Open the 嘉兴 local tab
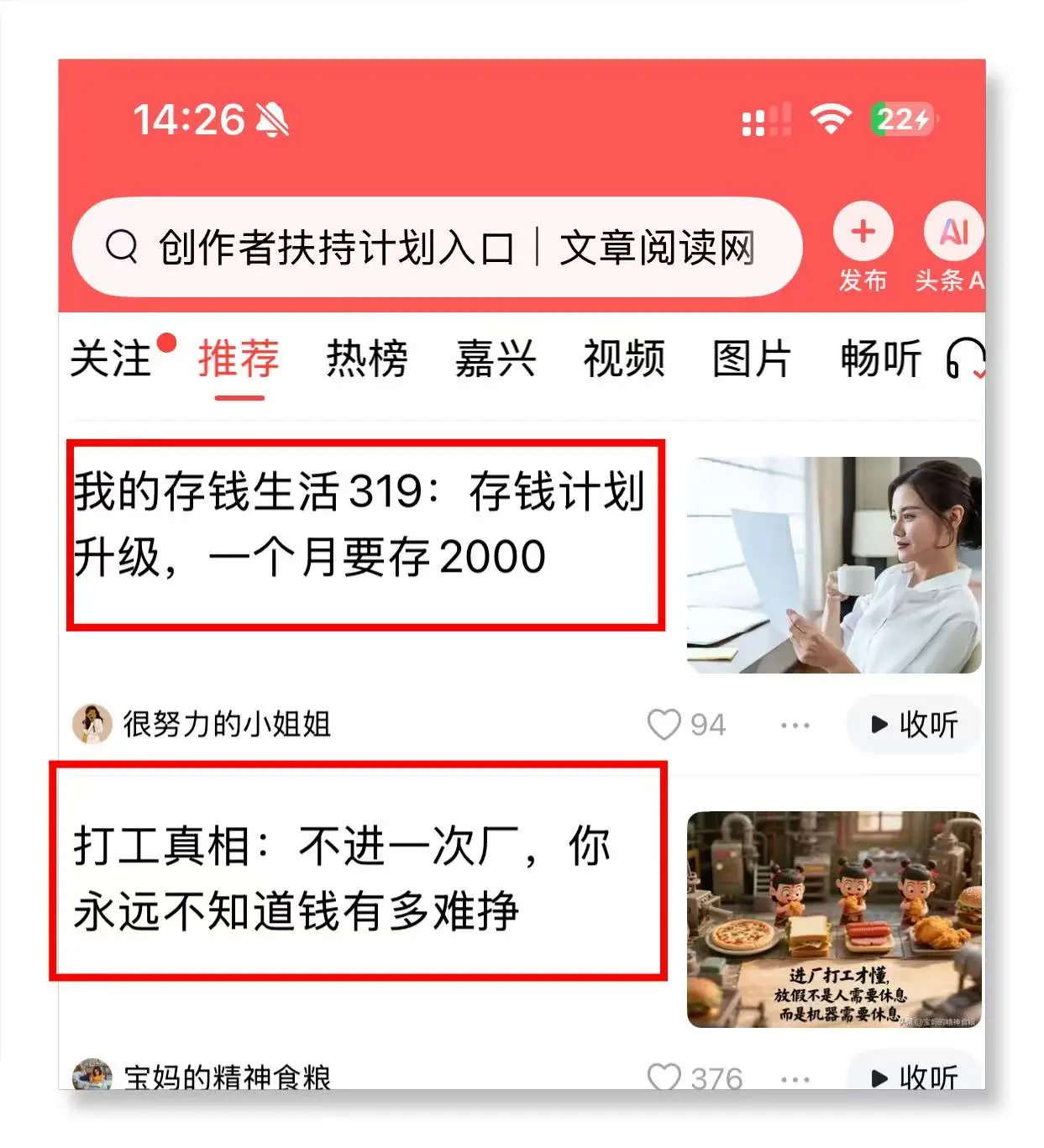1044x1148 pixels. tap(496, 359)
